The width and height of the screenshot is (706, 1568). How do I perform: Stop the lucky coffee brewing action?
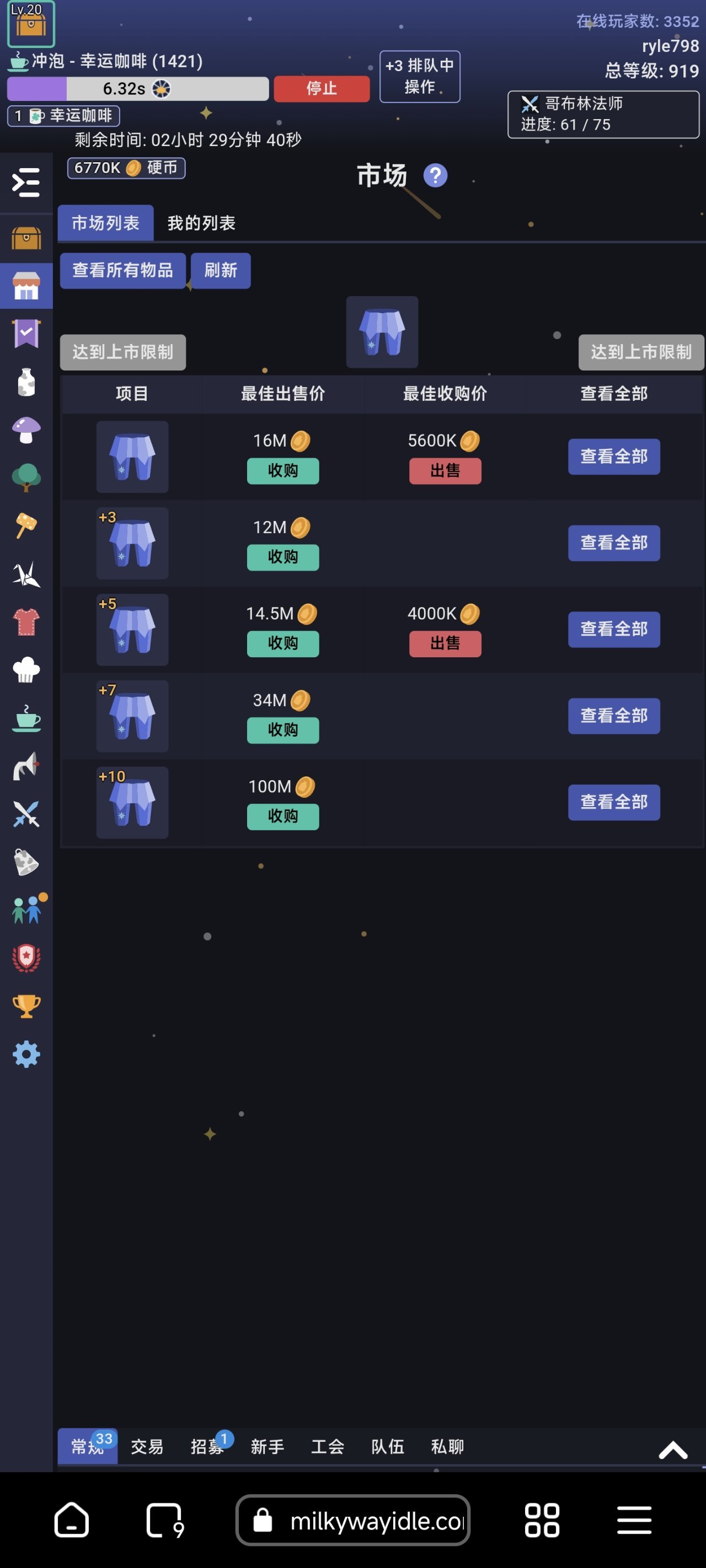321,88
